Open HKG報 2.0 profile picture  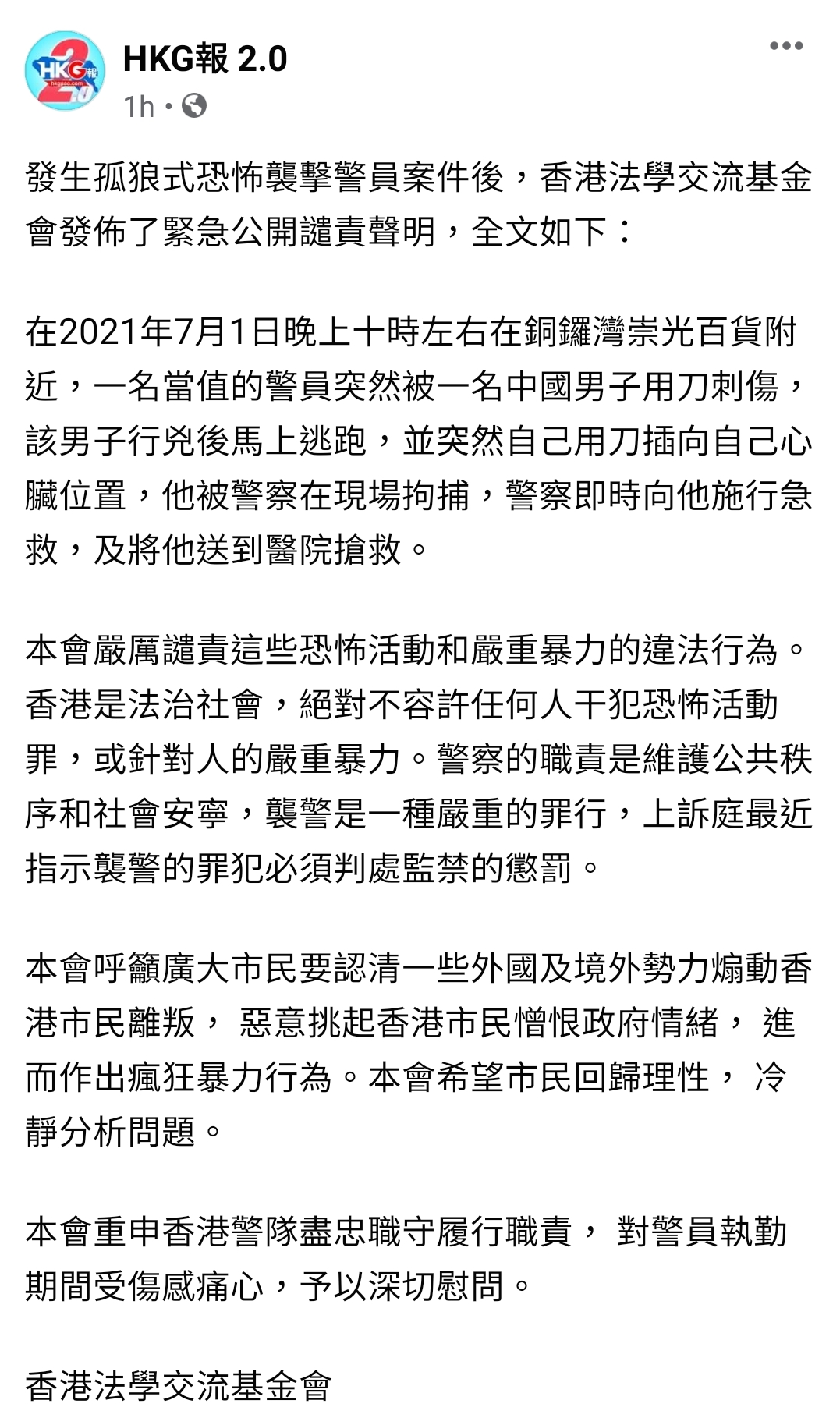(66, 71)
